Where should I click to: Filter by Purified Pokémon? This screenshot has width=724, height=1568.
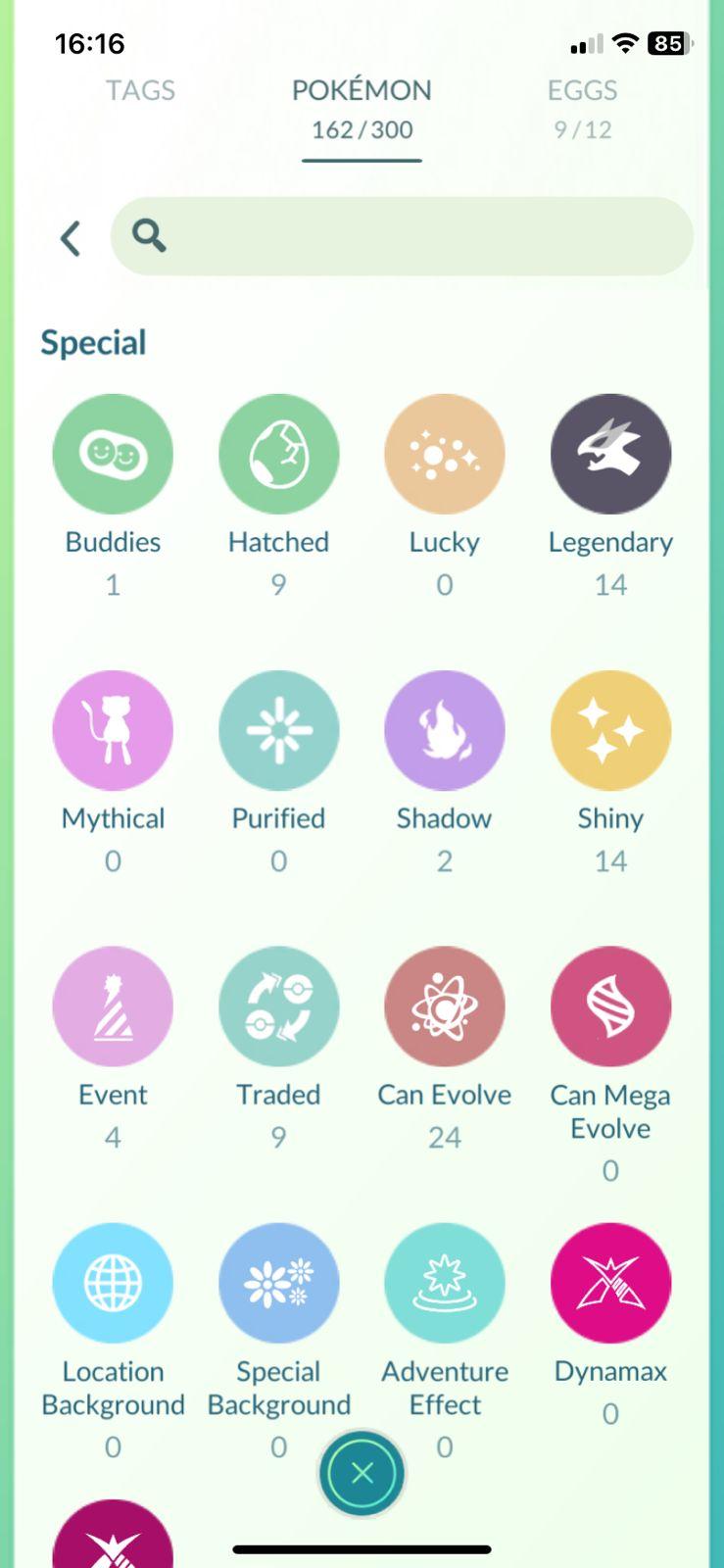point(278,730)
